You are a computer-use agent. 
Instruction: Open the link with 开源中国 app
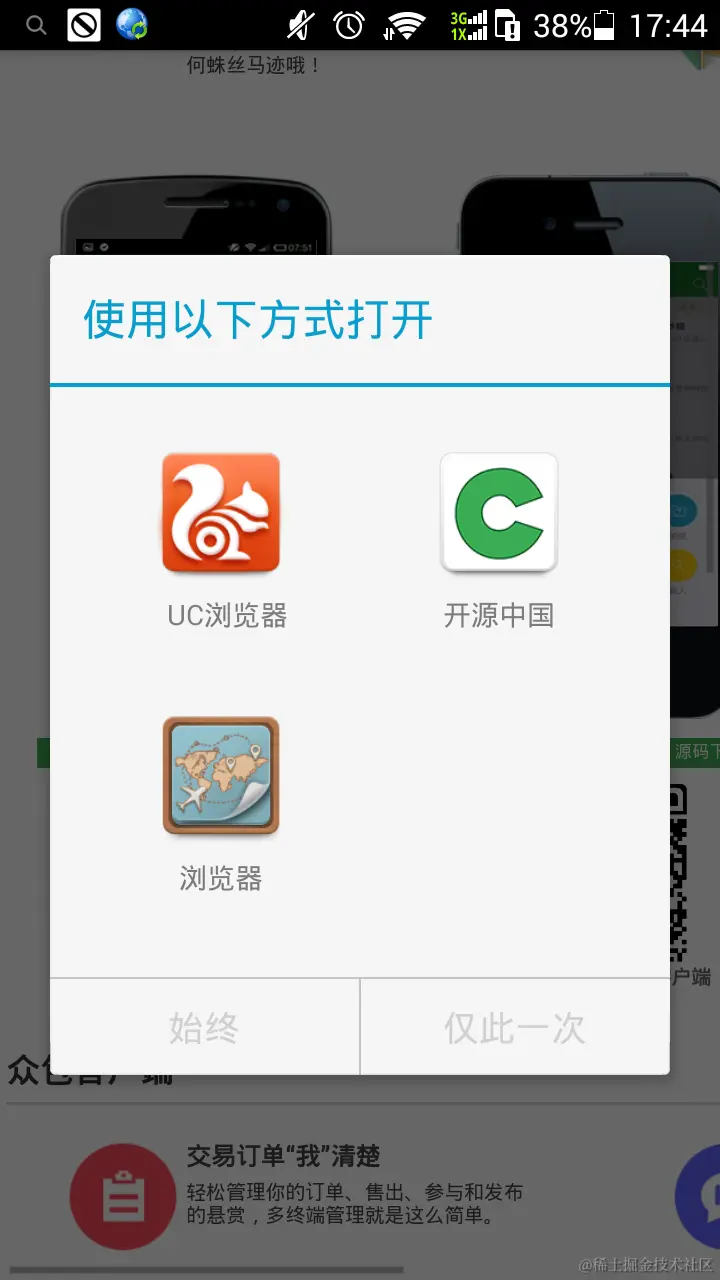(x=498, y=512)
